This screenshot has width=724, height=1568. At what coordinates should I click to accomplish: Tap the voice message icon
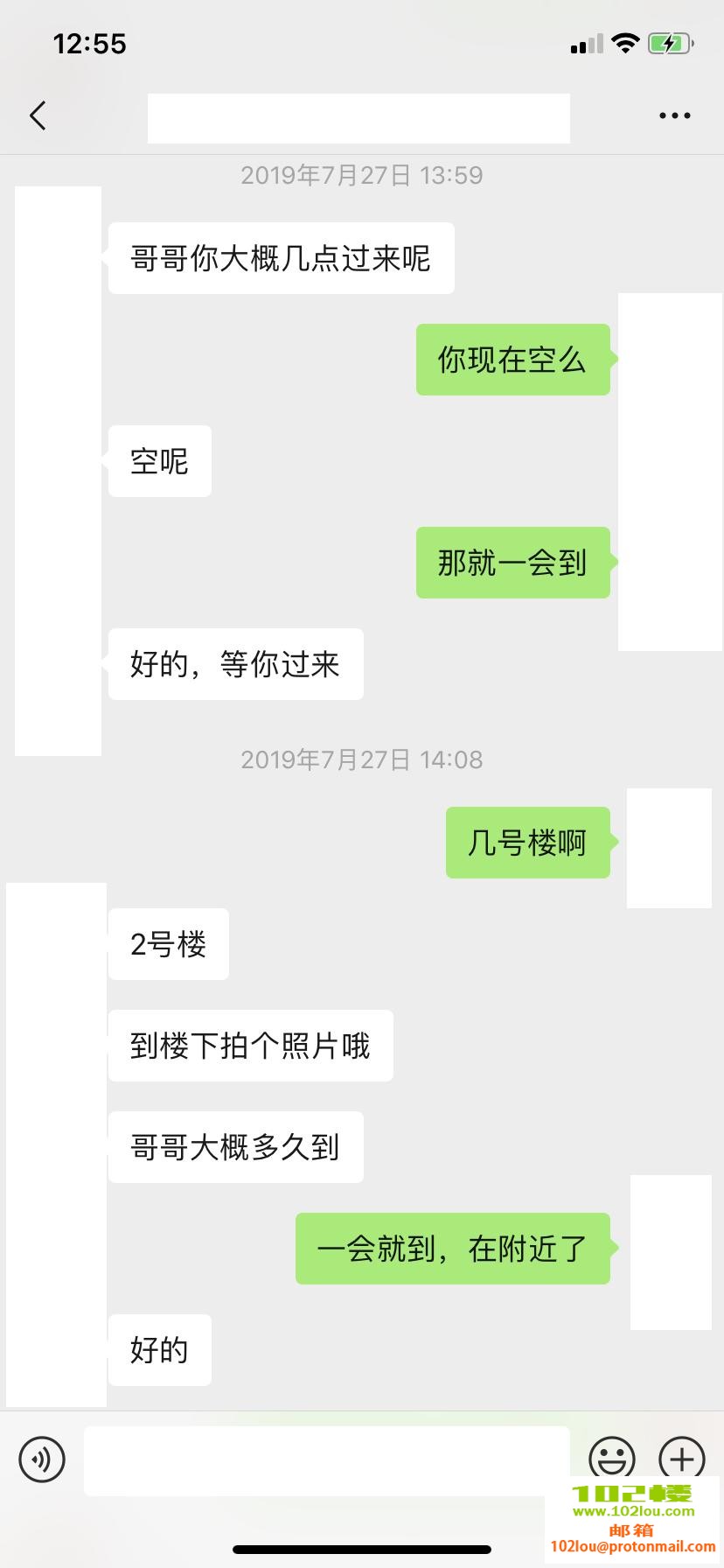tap(42, 1459)
